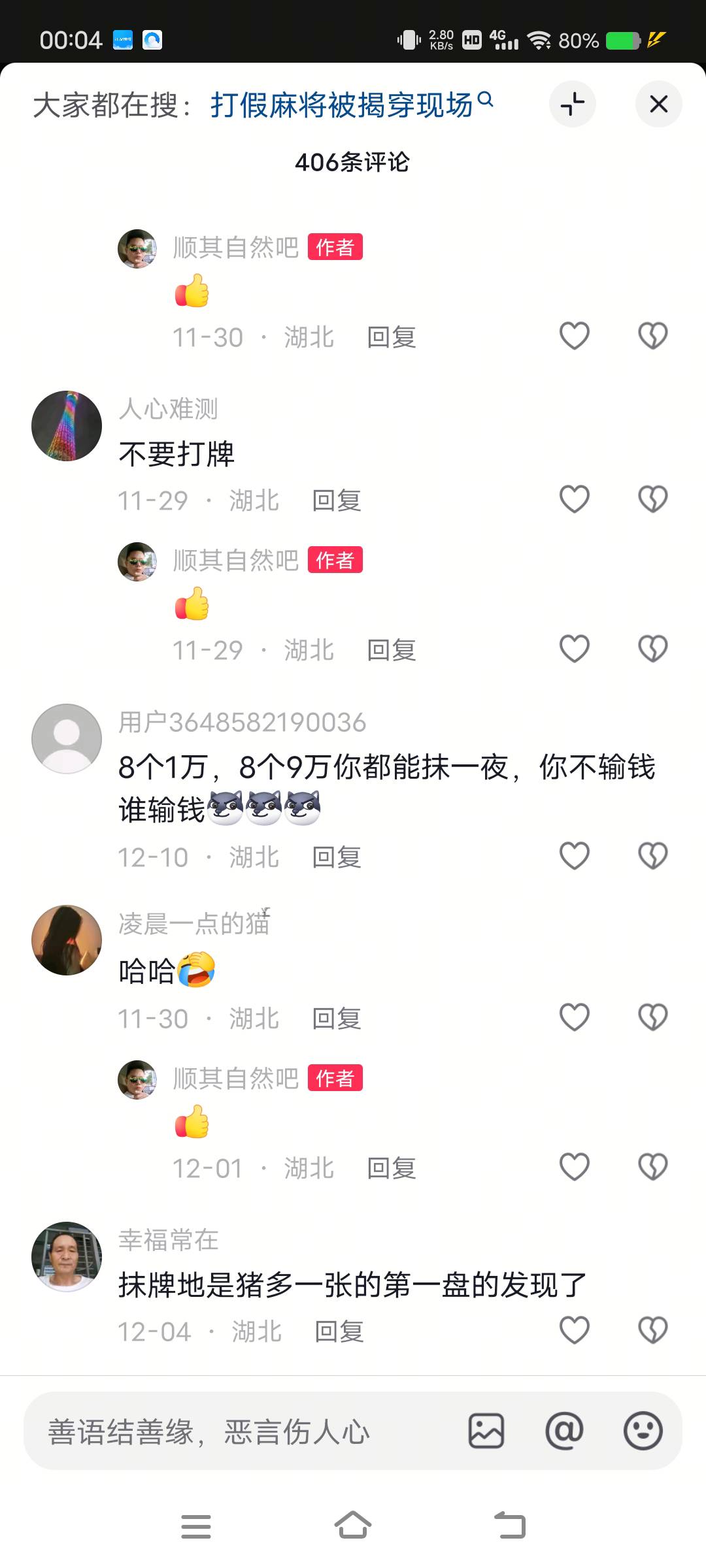
Task: Reply to 人心难测's comment
Action: click(337, 501)
